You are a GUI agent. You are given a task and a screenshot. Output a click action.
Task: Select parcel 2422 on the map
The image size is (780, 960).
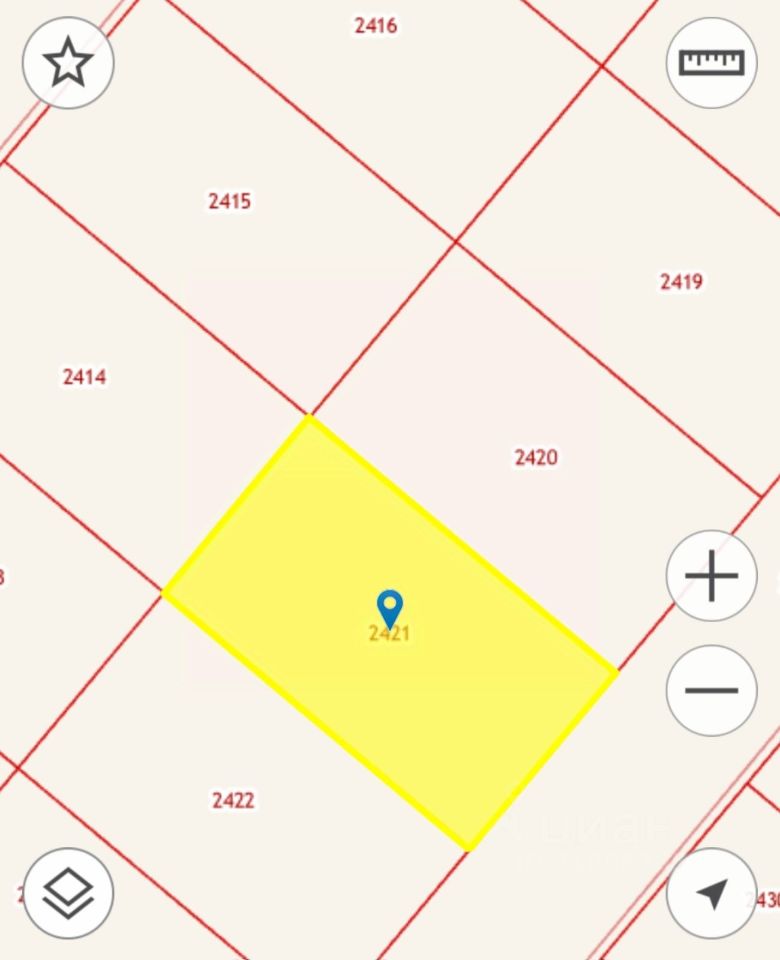pos(233,800)
